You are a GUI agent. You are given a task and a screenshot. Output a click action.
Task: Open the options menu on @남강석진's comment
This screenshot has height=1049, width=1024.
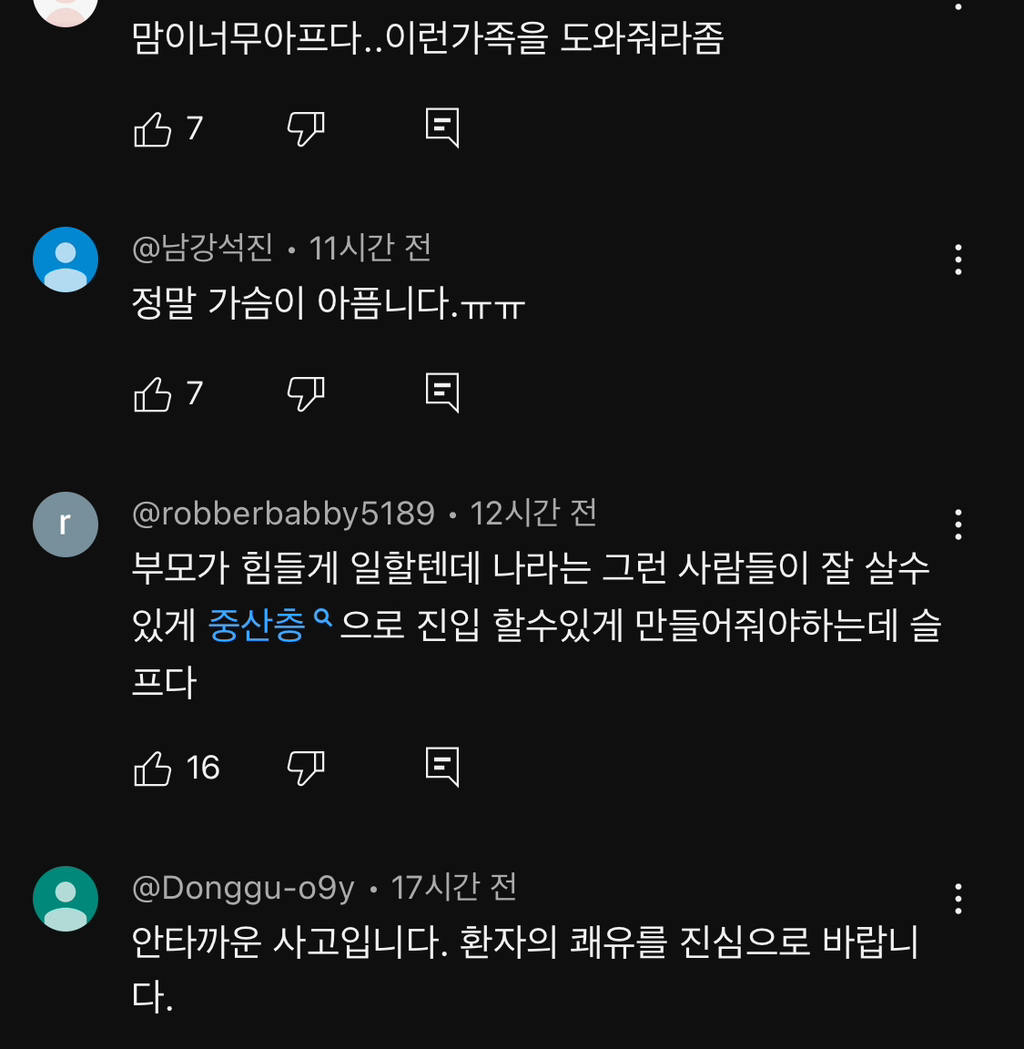click(x=957, y=260)
